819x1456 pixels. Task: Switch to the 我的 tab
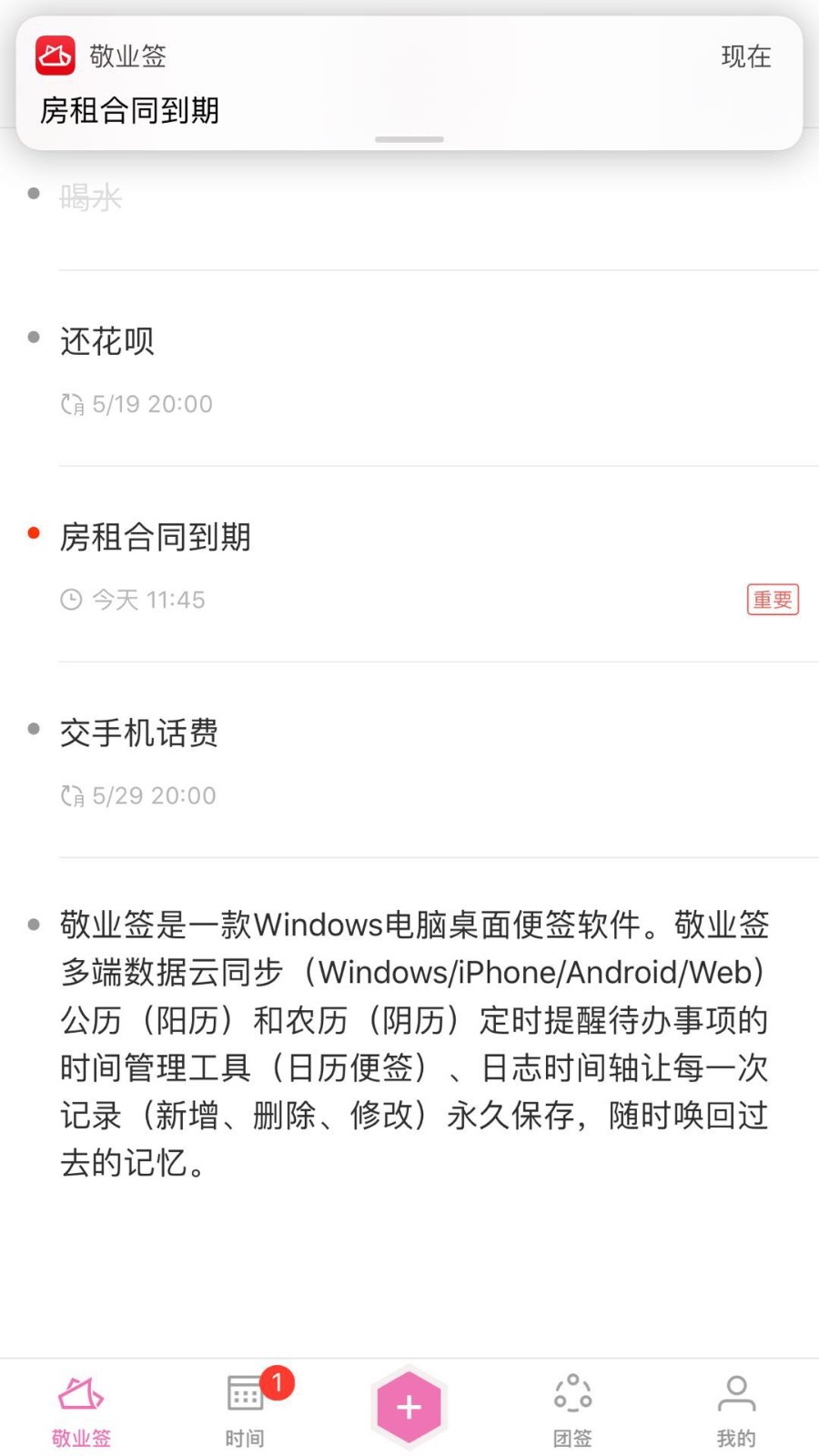736,1409
